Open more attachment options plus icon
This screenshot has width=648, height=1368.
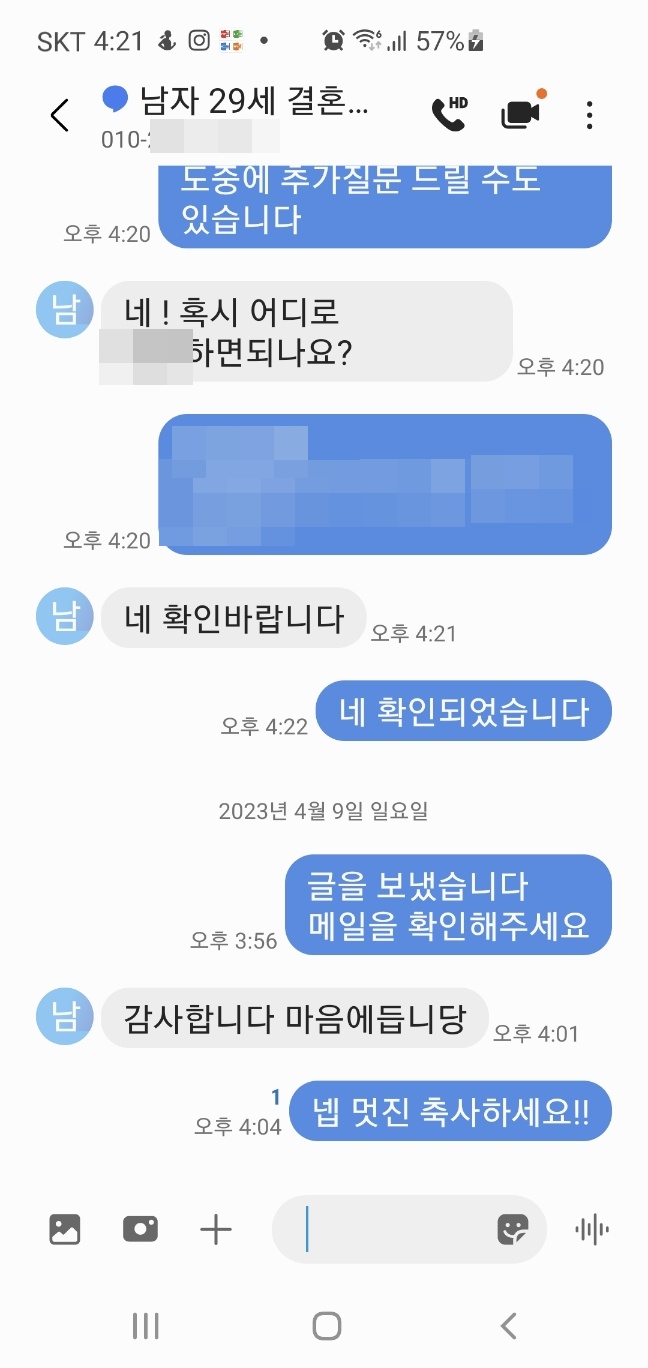tap(215, 1229)
